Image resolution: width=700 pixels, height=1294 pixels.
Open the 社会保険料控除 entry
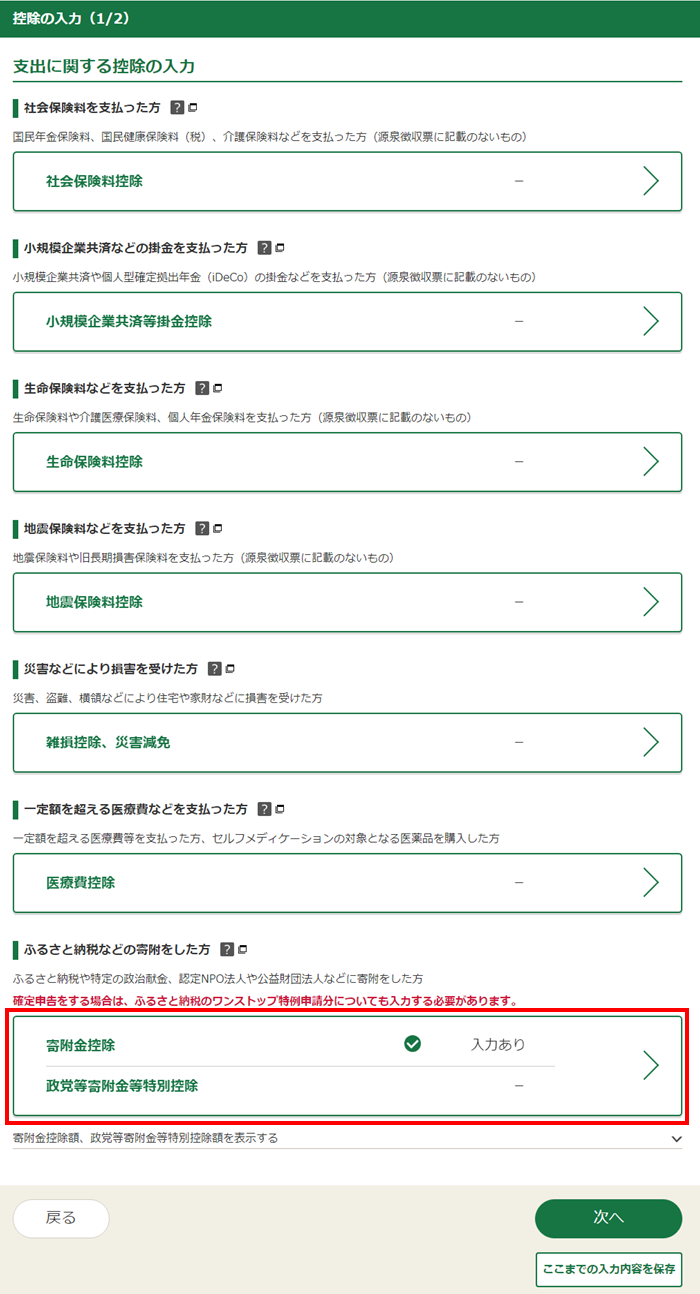pyautogui.click(x=347, y=181)
